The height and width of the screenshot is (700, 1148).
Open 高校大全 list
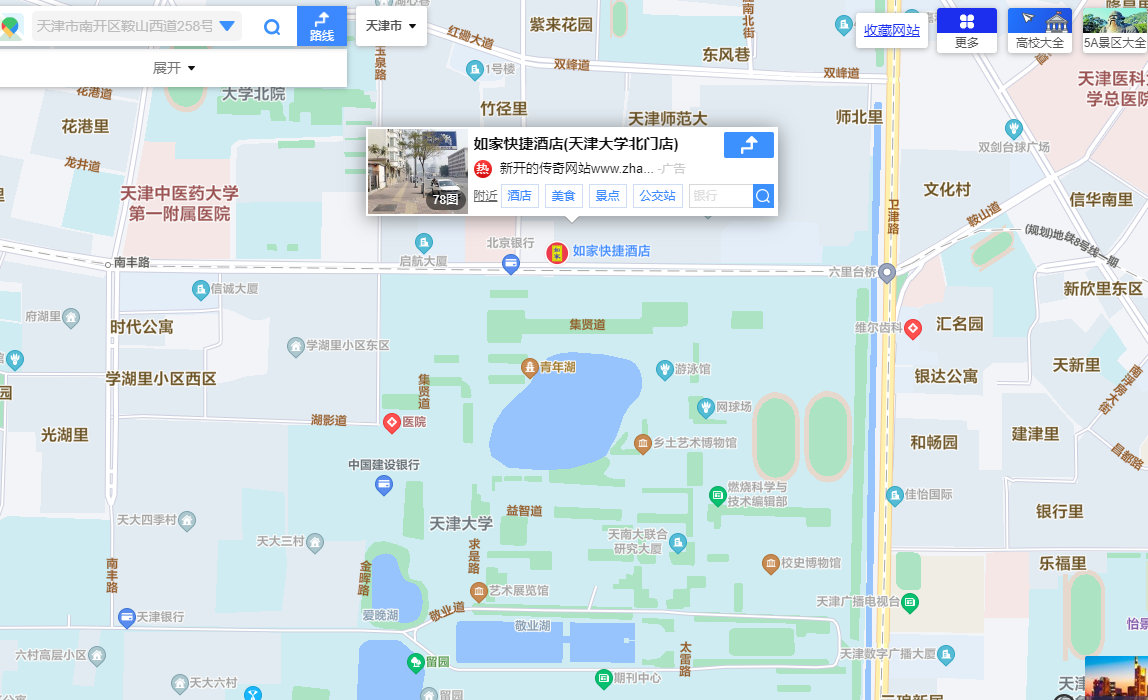click(1040, 30)
